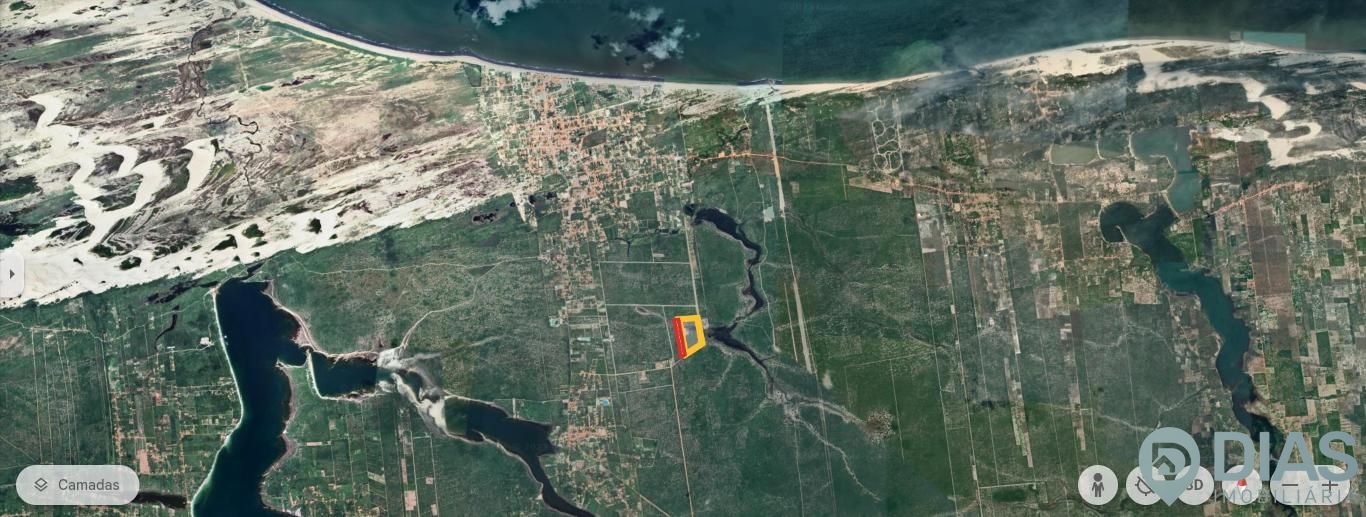Zoom out using the minus button

[1292, 486]
